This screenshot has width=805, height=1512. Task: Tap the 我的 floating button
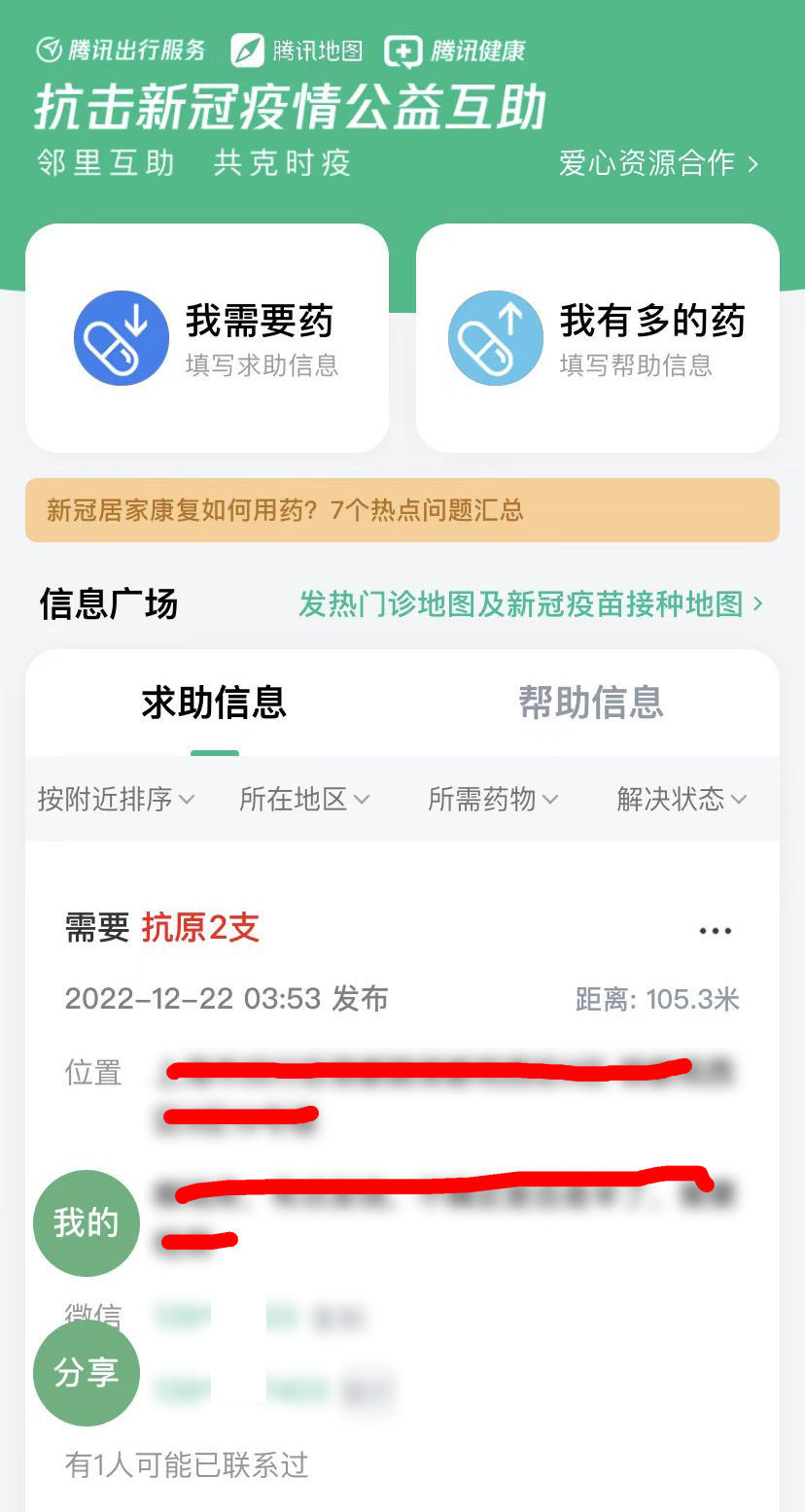[x=87, y=1222]
